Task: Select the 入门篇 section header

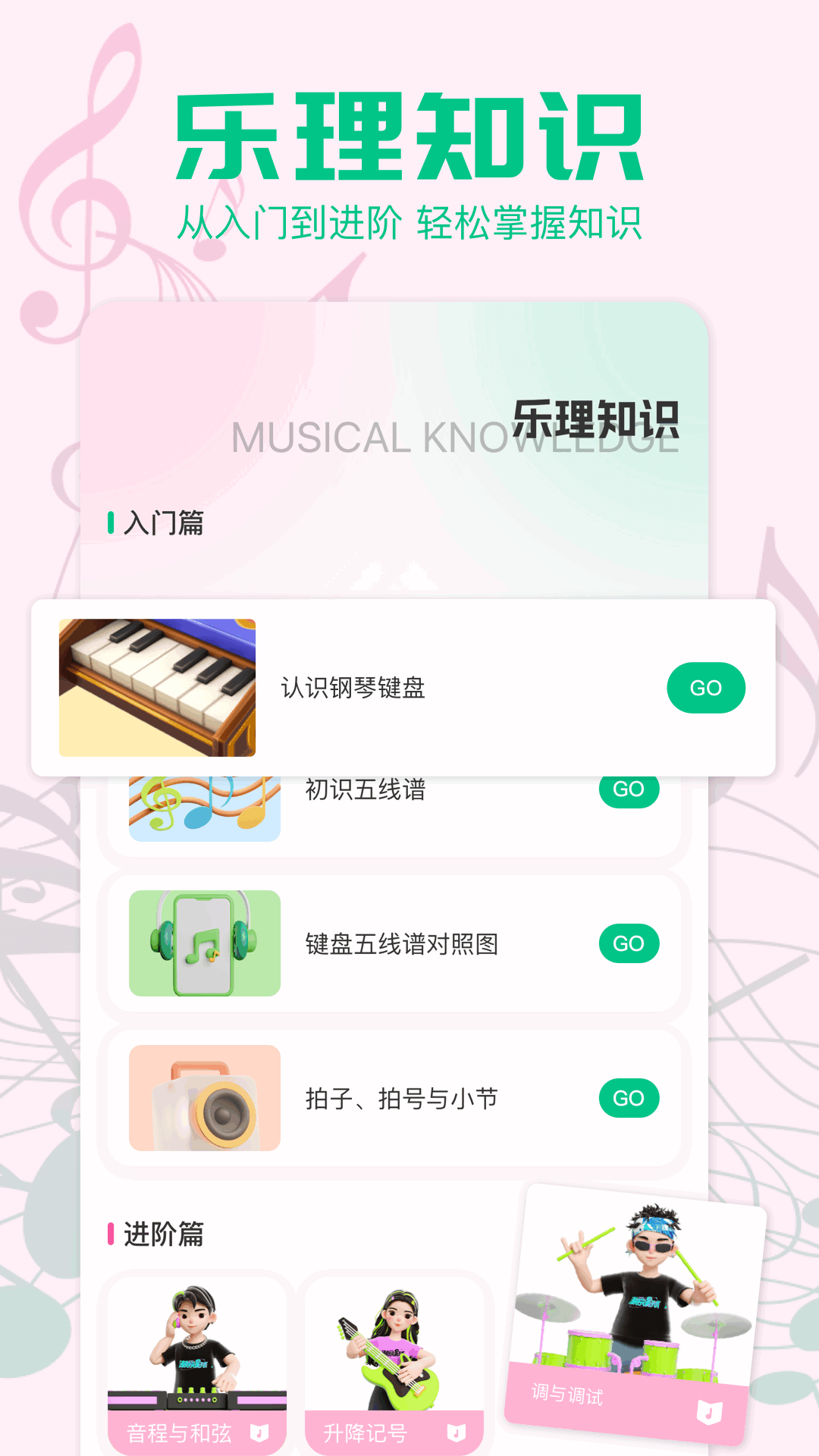Action: pyautogui.click(x=163, y=522)
